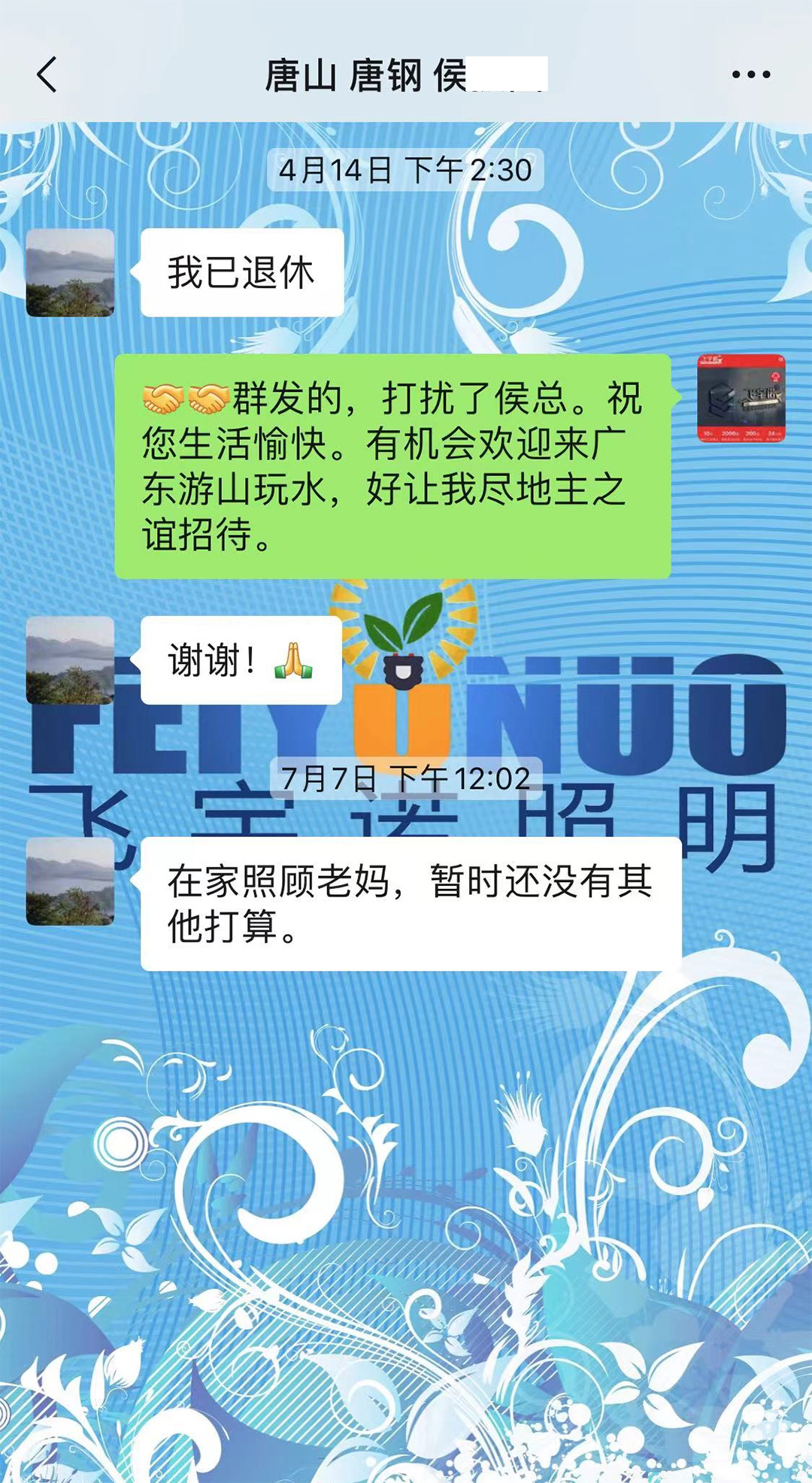
Task: Open the three-dot chat options menu
Action: click(x=750, y=74)
